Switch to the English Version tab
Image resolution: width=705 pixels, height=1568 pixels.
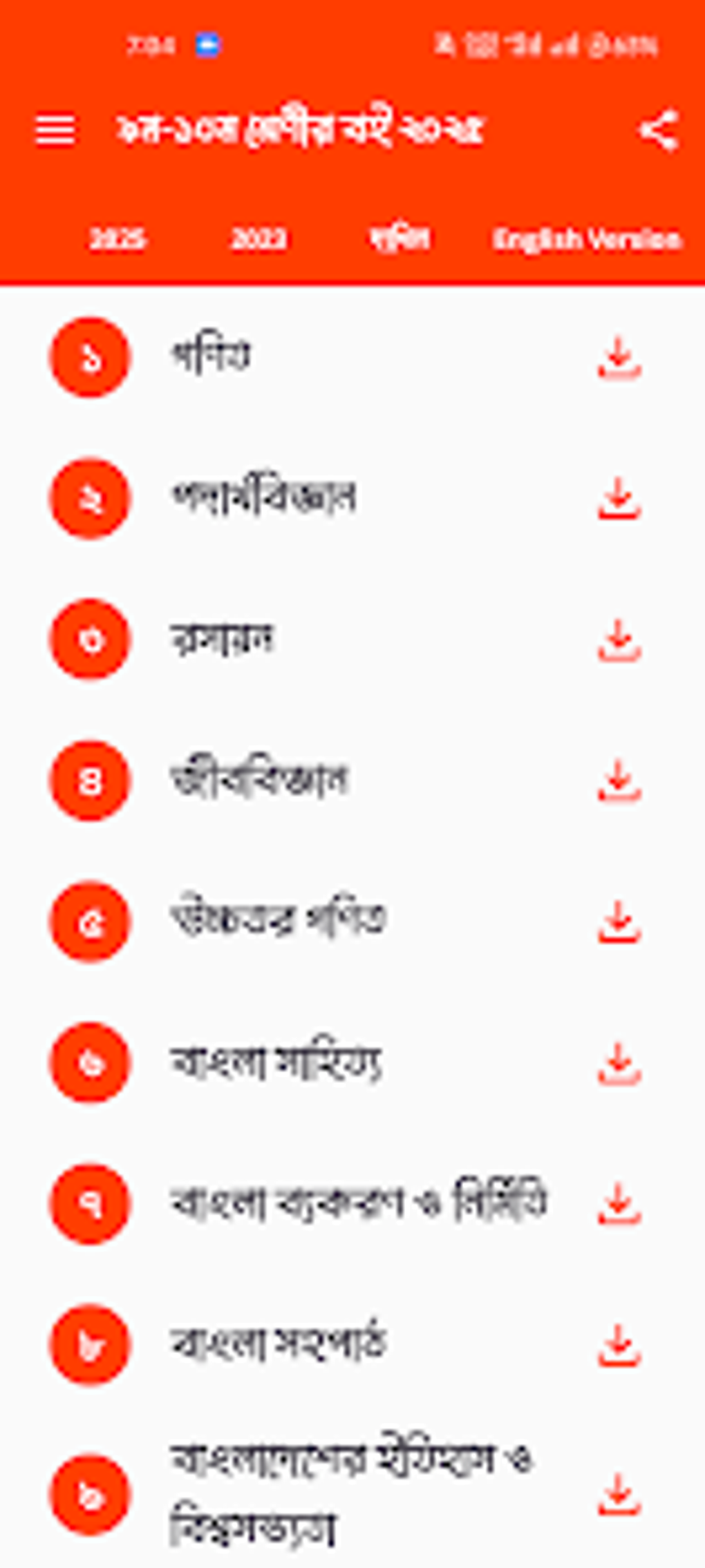(587, 239)
